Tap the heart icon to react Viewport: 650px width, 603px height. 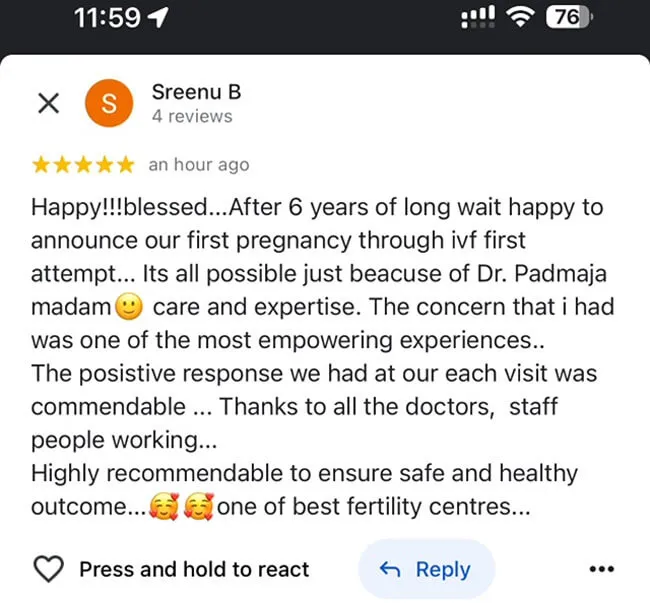48,569
